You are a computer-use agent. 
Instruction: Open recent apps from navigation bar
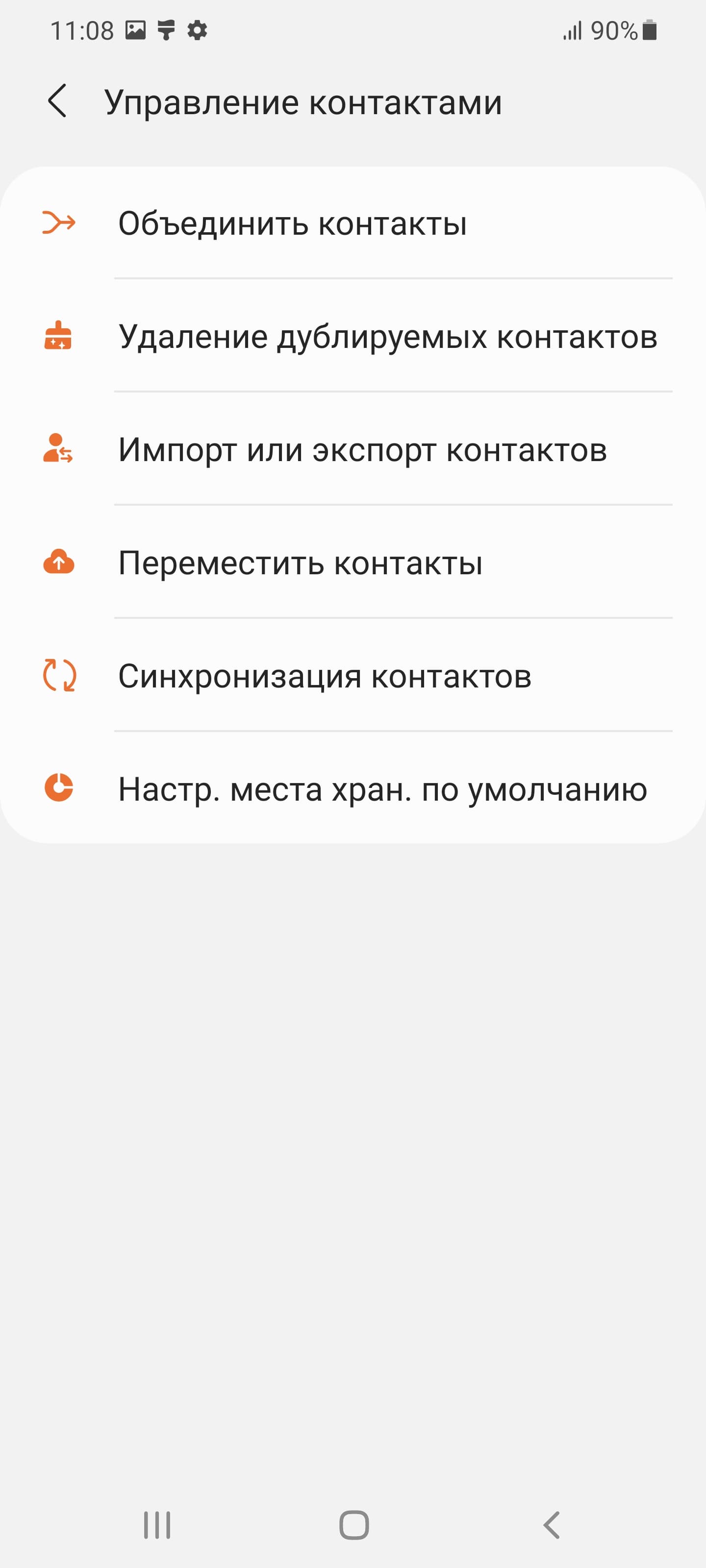pyautogui.click(x=157, y=1525)
